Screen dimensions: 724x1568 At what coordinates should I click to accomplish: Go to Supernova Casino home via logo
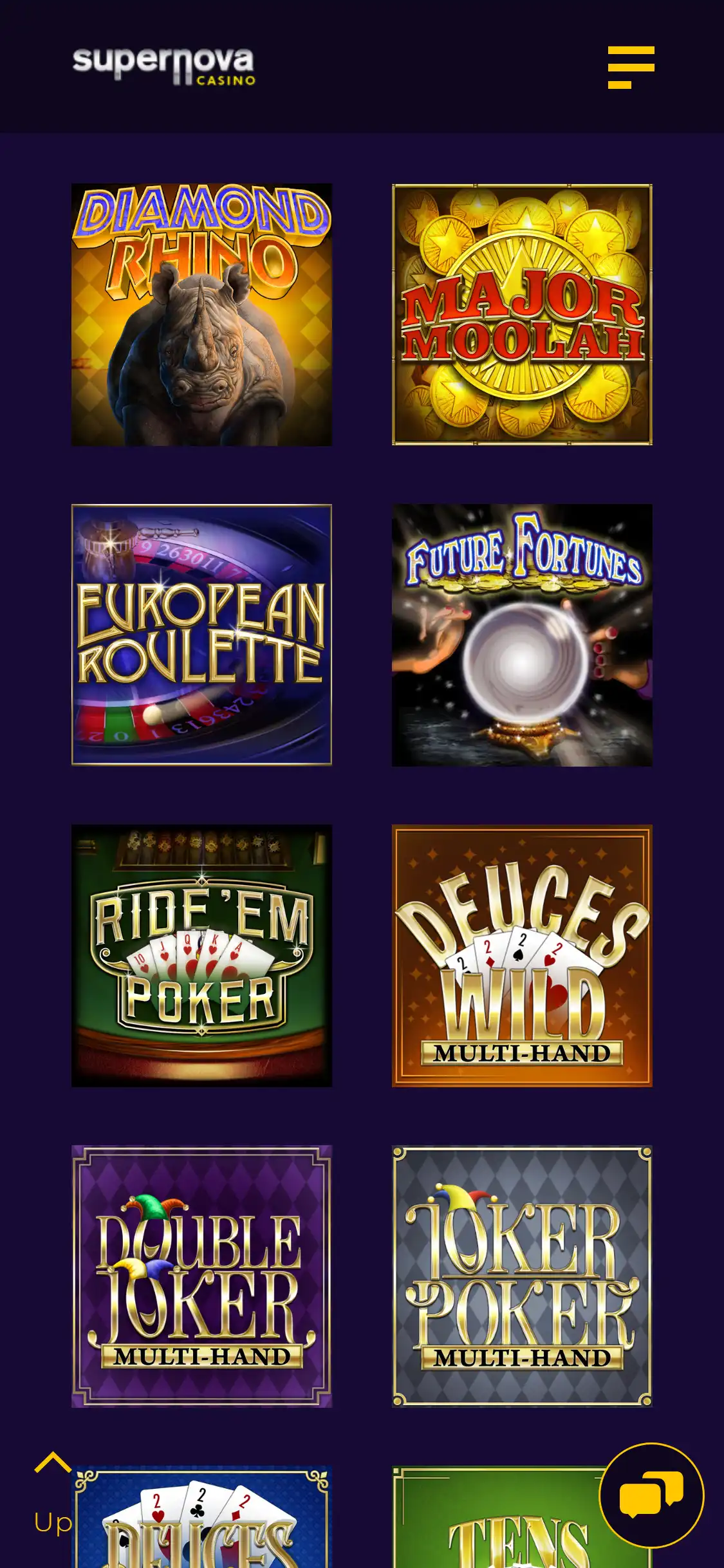163,66
